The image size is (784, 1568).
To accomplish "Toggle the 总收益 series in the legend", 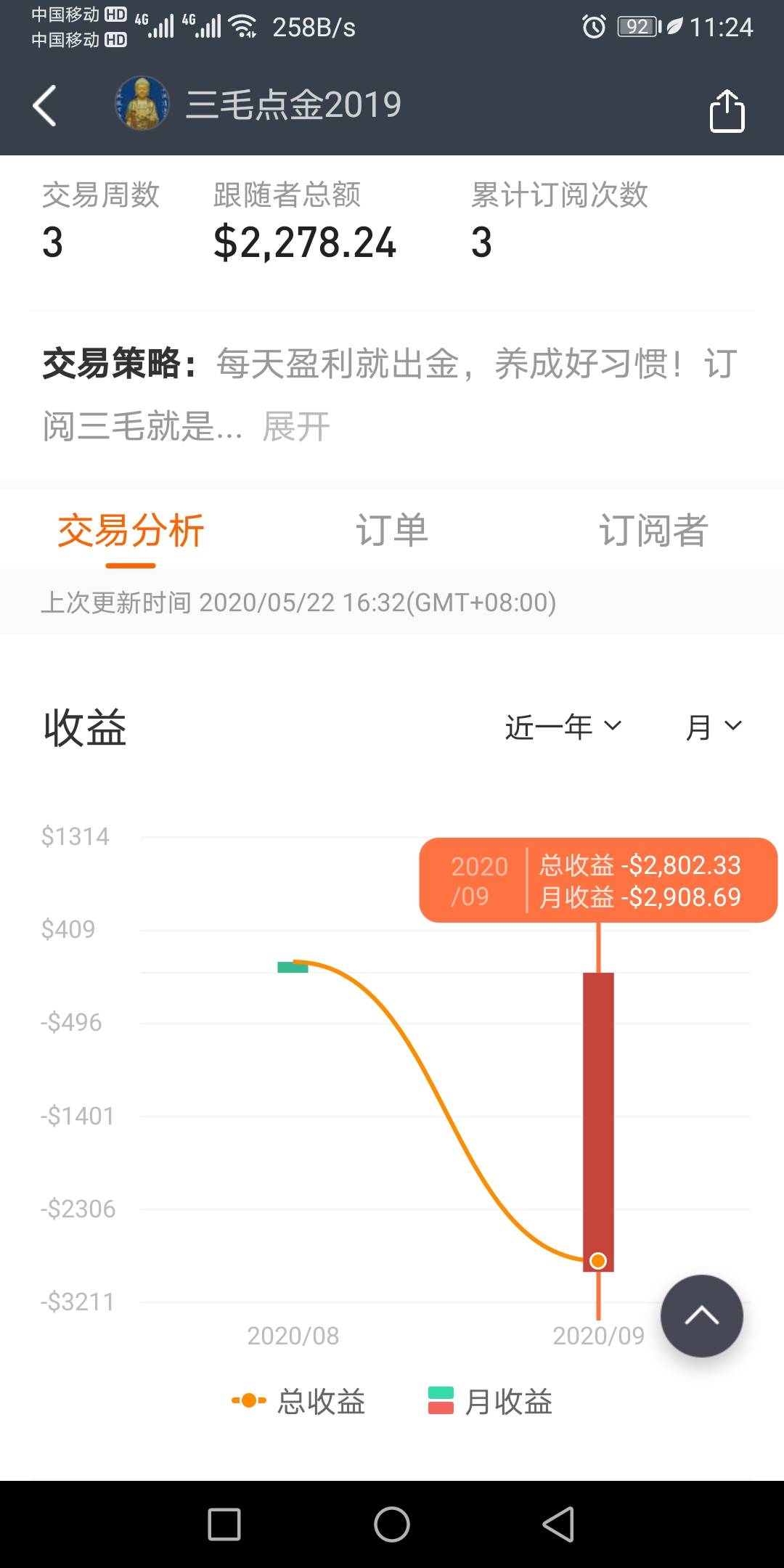I will [x=298, y=1401].
